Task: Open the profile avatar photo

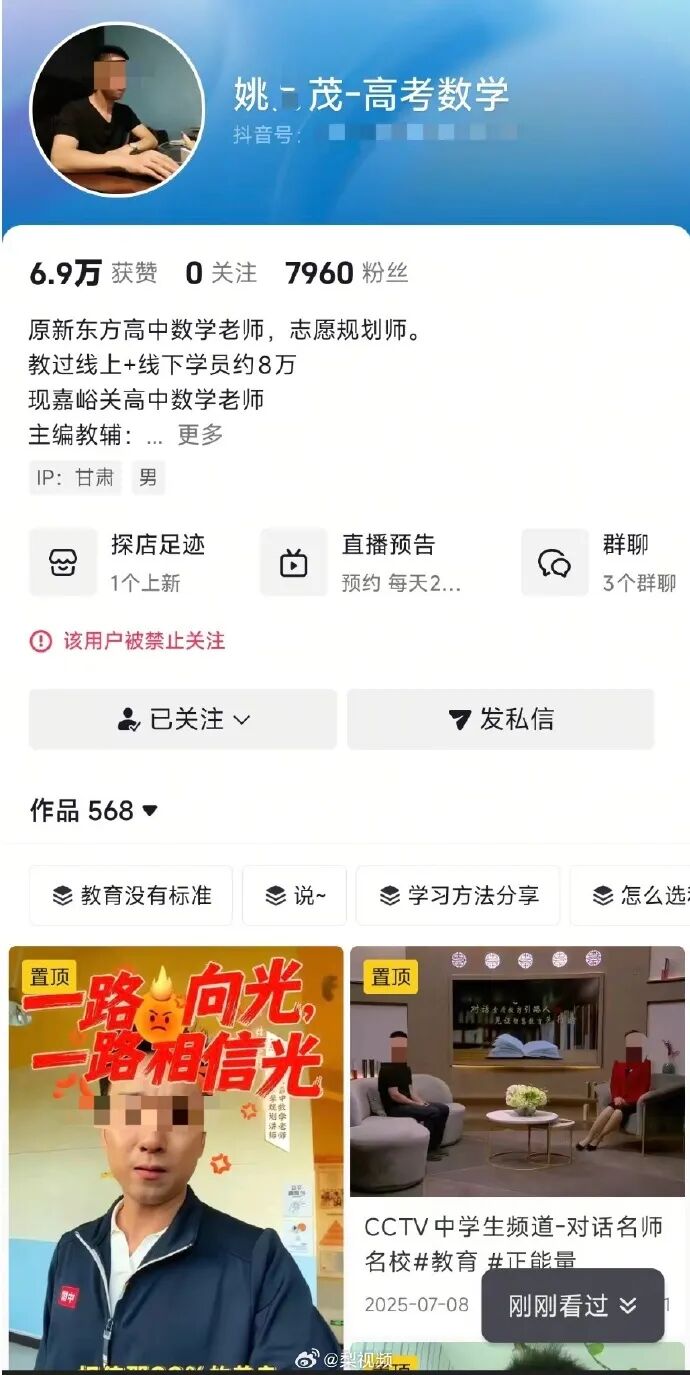Action: point(117,110)
